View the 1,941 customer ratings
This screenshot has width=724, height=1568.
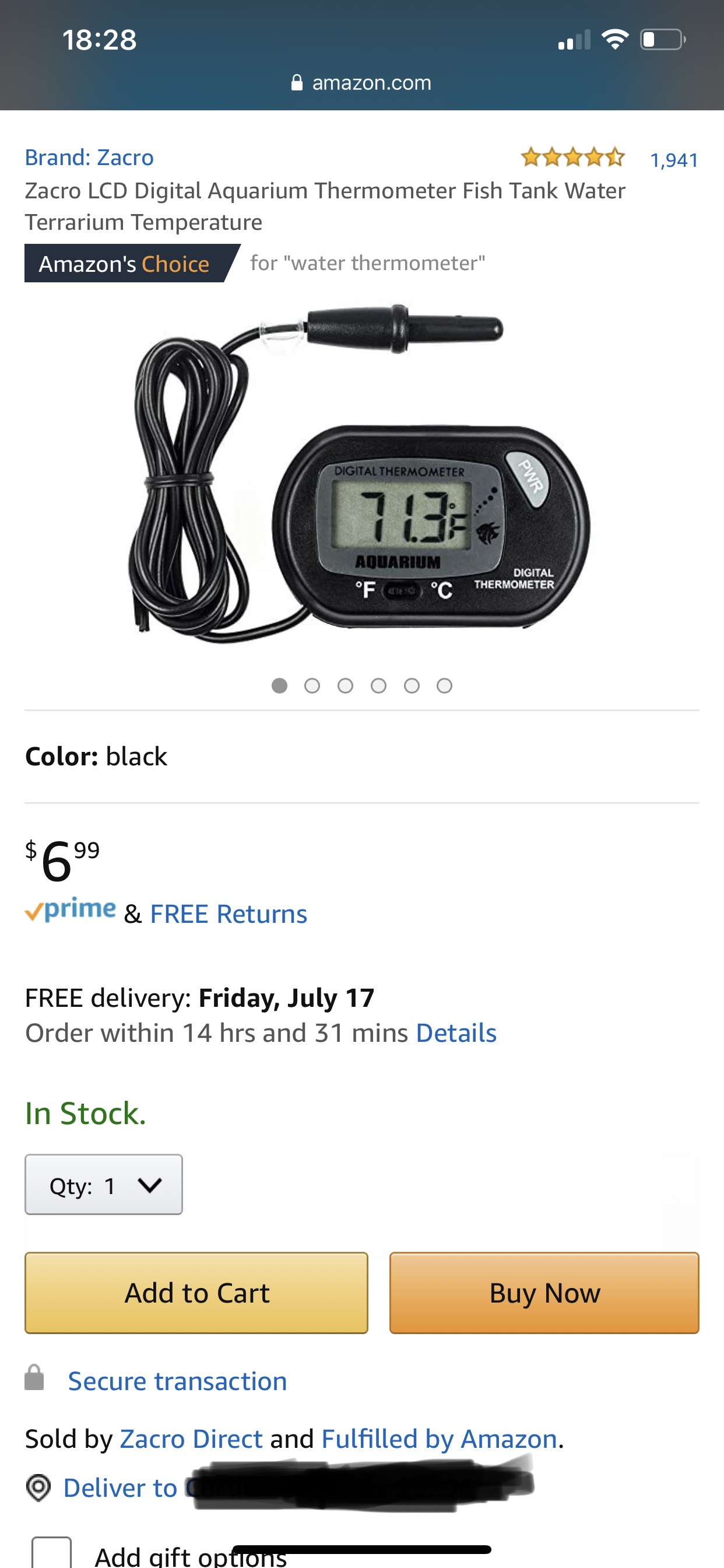(674, 159)
